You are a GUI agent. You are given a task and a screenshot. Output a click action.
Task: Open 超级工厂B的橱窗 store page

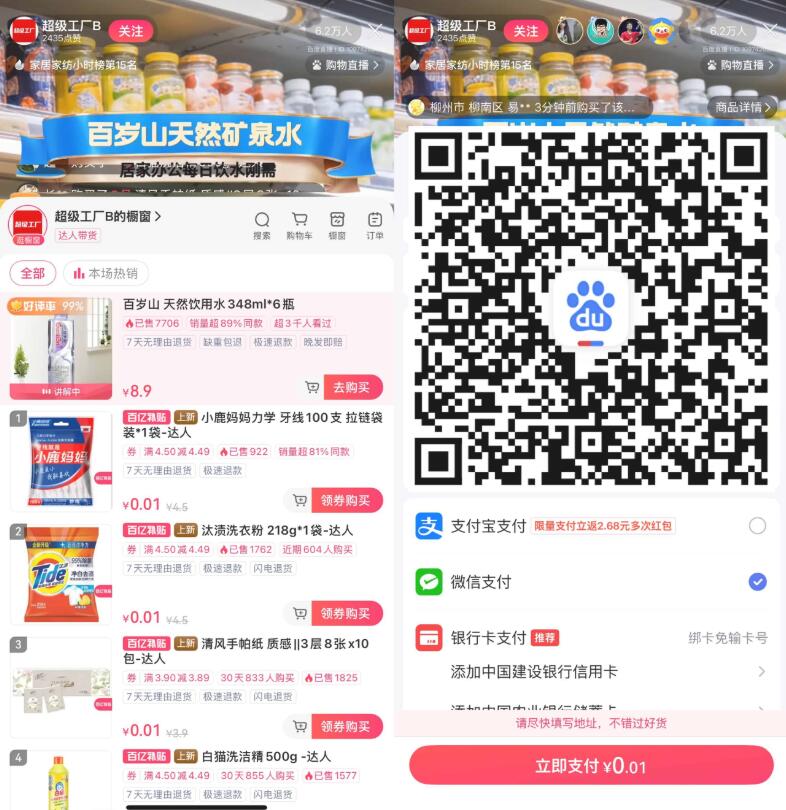[x=108, y=216]
